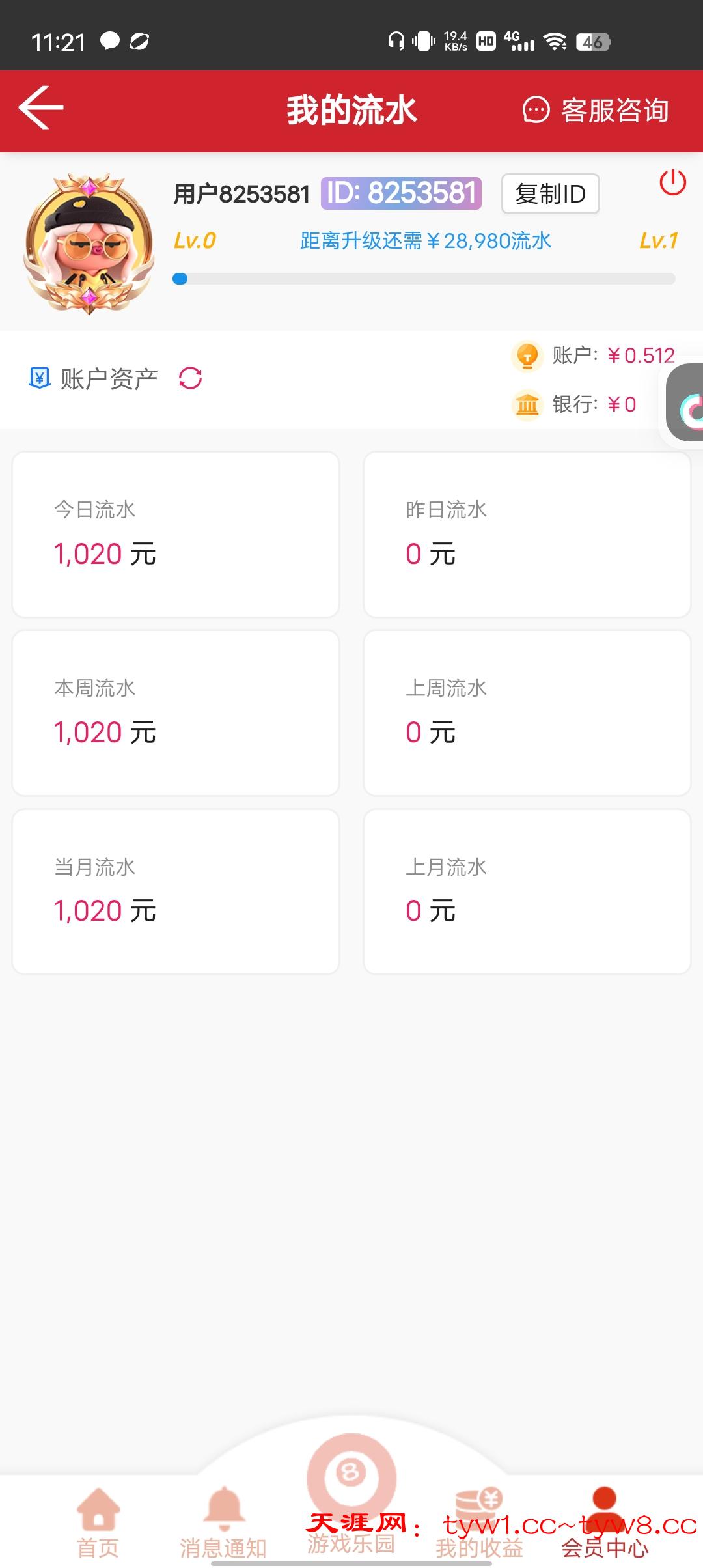Image resolution: width=703 pixels, height=1568 pixels.
Task: Copy the user ID with 复制ID
Action: [550, 194]
